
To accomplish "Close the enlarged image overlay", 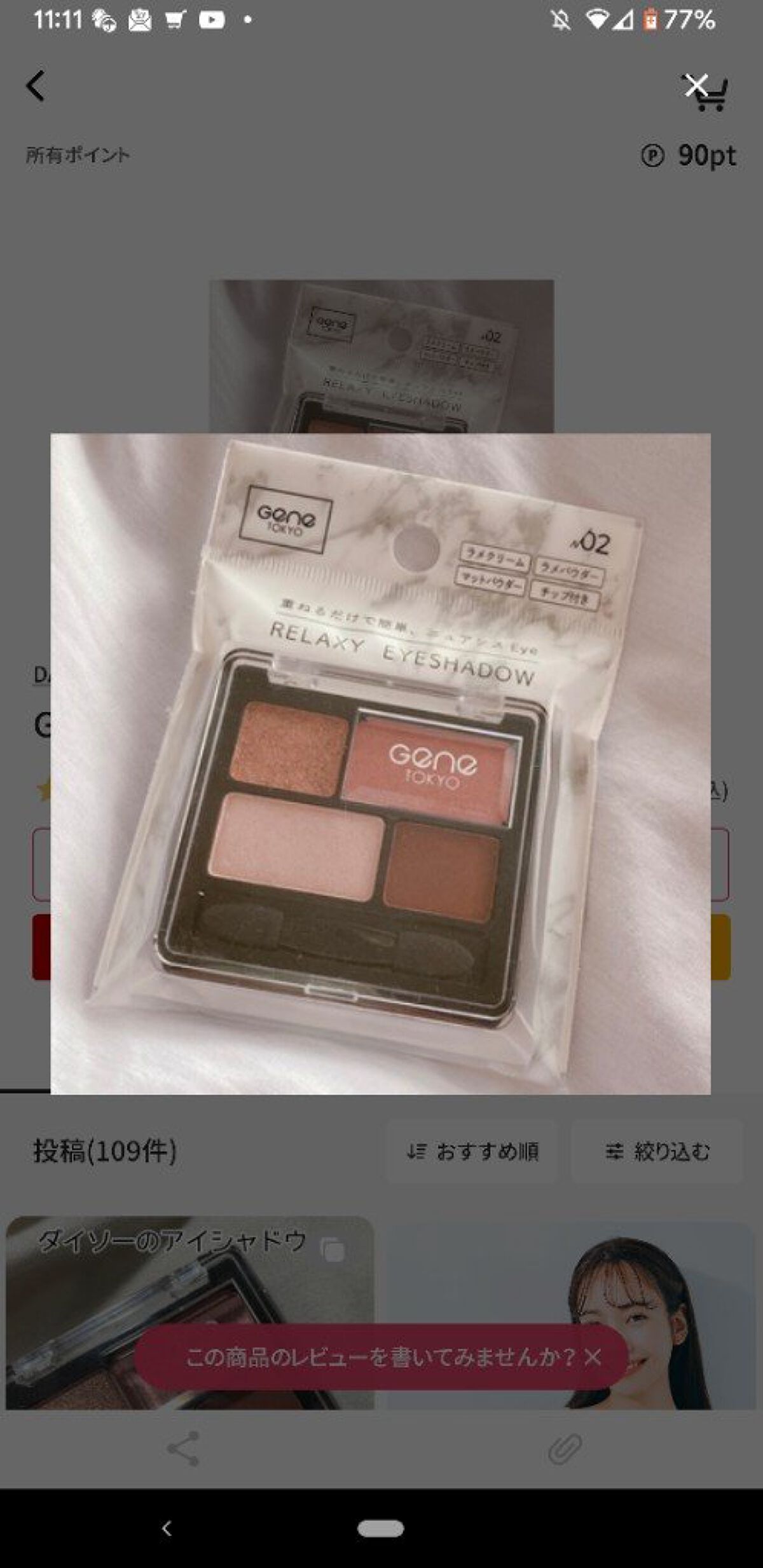I will click(696, 85).
